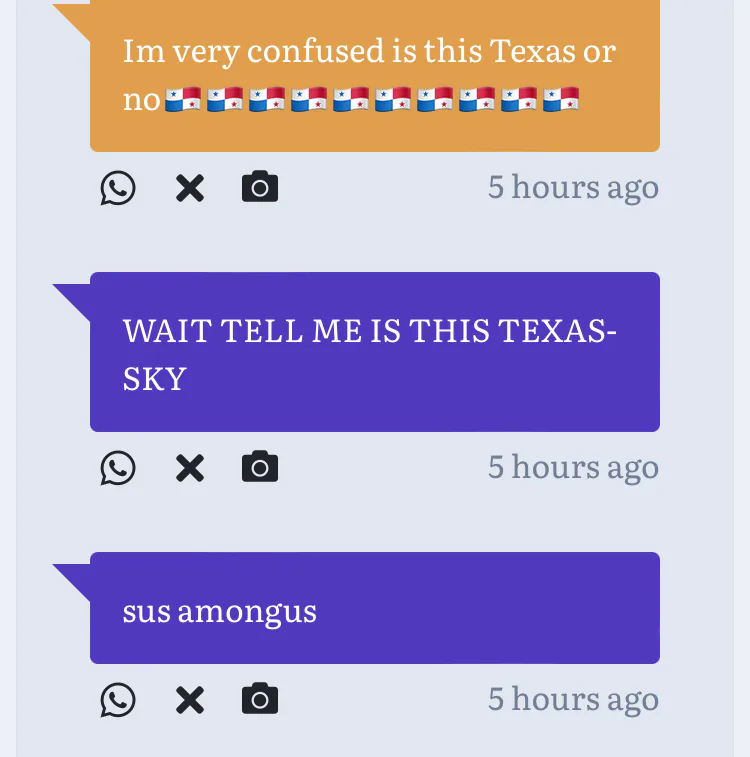Tap the camera icon under the 'WAIT TELL ME' message

click(x=260, y=467)
